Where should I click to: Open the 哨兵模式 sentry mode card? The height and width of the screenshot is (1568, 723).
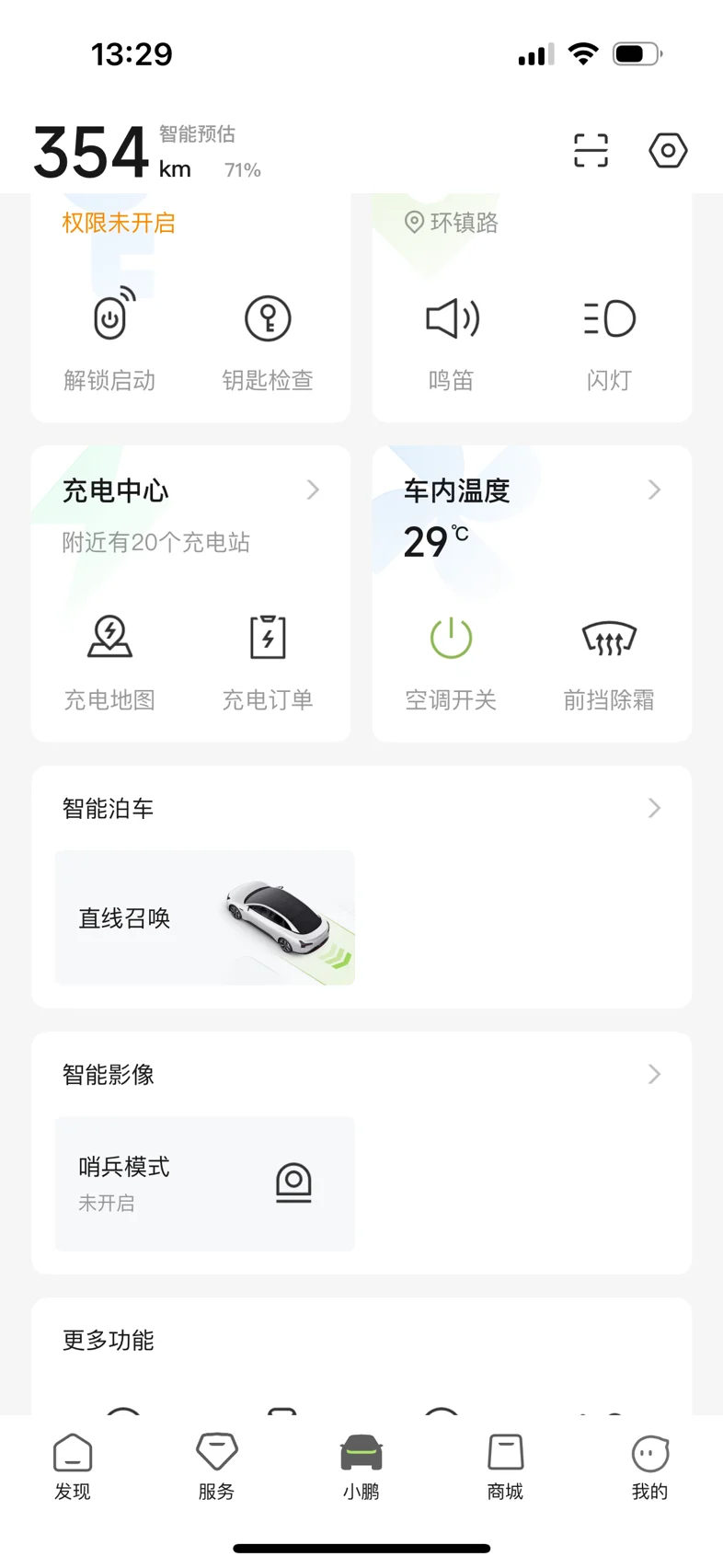[205, 1183]
